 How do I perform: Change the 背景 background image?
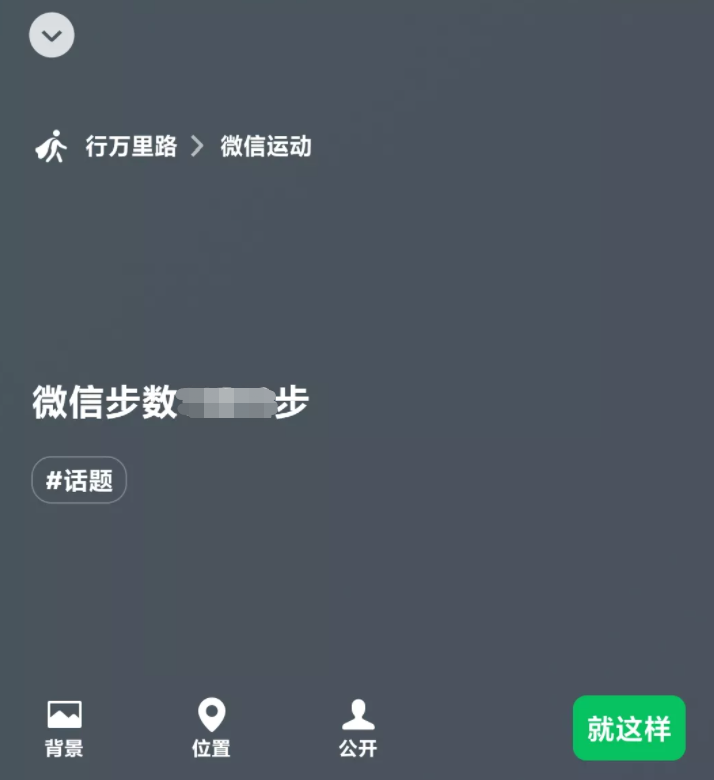(x=64, y=728)
